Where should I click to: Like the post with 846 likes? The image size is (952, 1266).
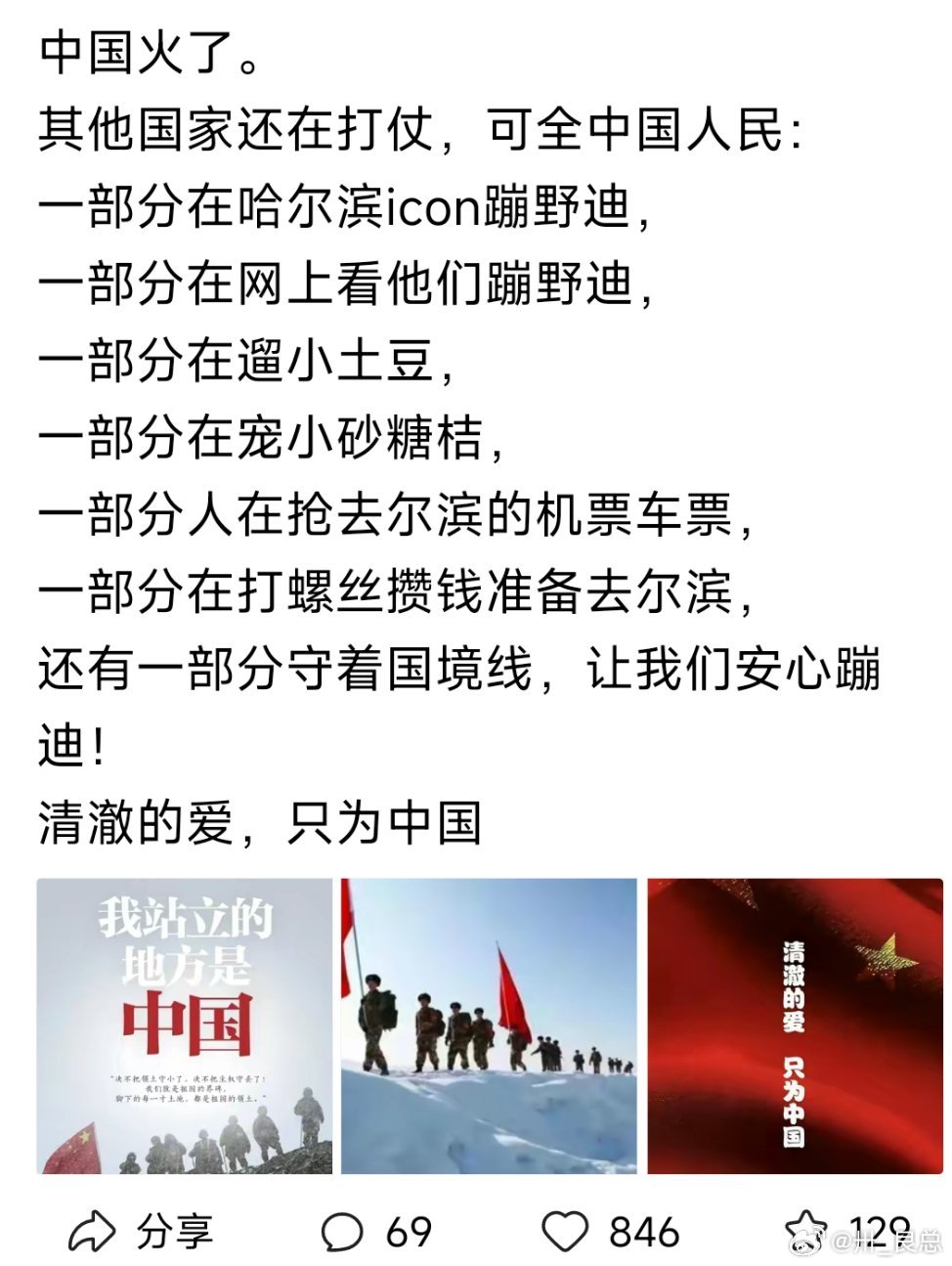609,1231
